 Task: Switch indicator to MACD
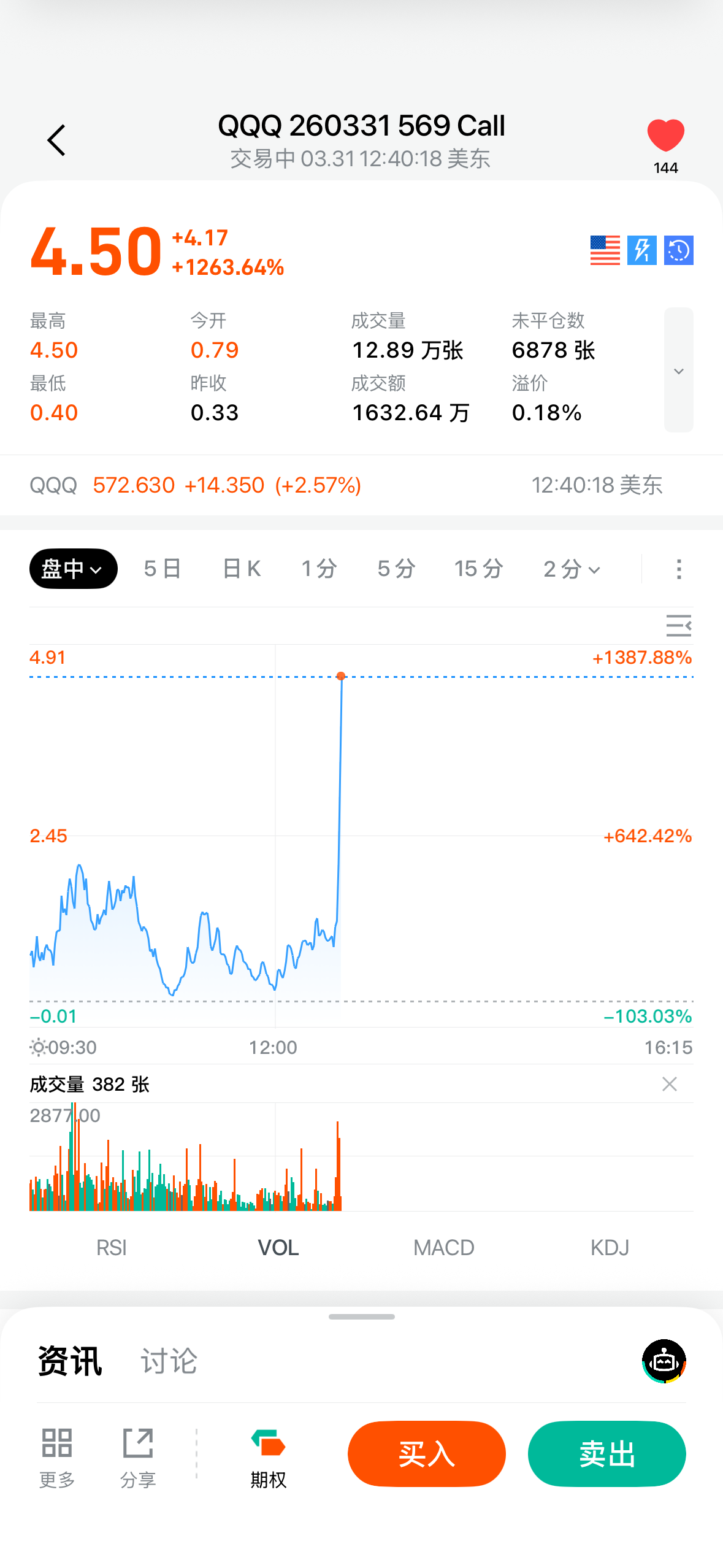[443, 1248]
